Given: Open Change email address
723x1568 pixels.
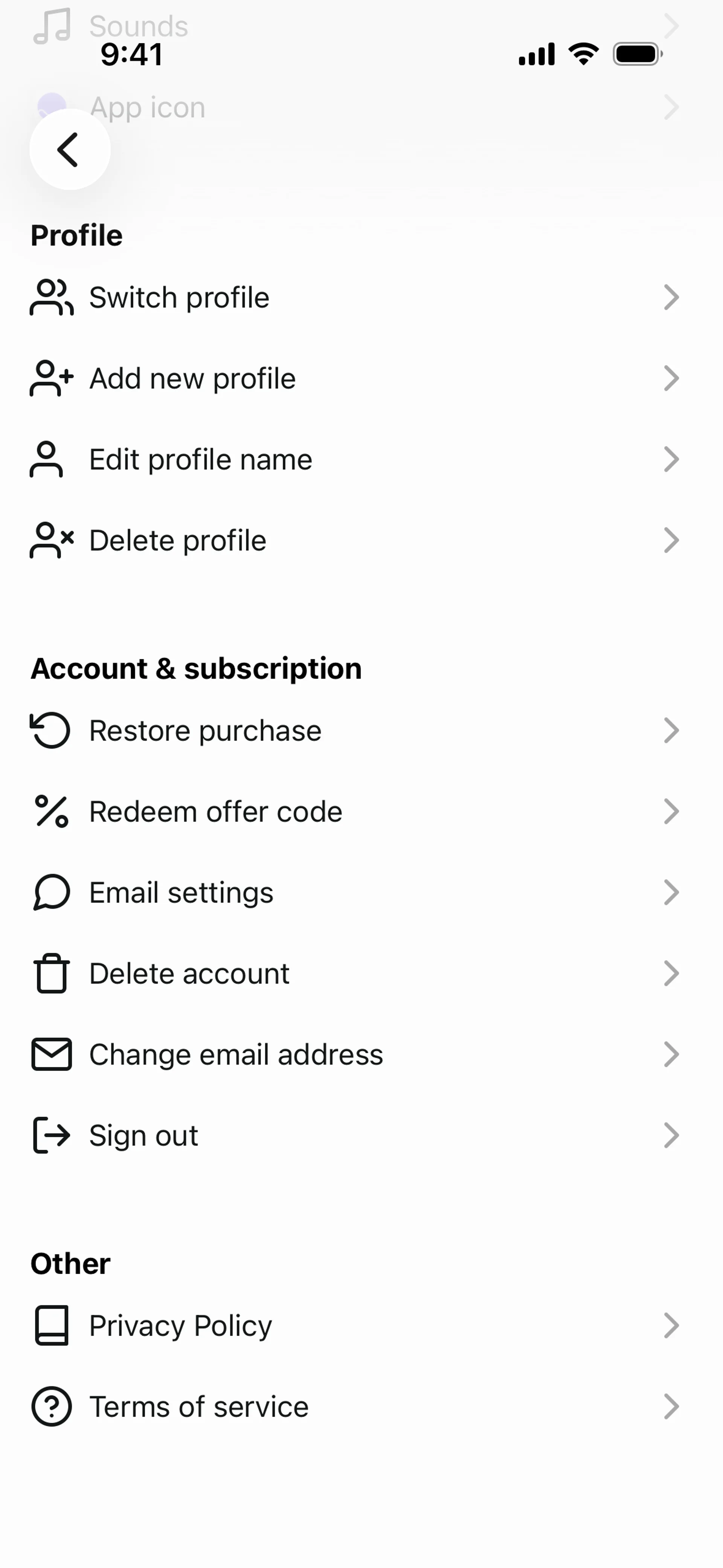Looking at the screenshot, I should tap(236, 1054).
